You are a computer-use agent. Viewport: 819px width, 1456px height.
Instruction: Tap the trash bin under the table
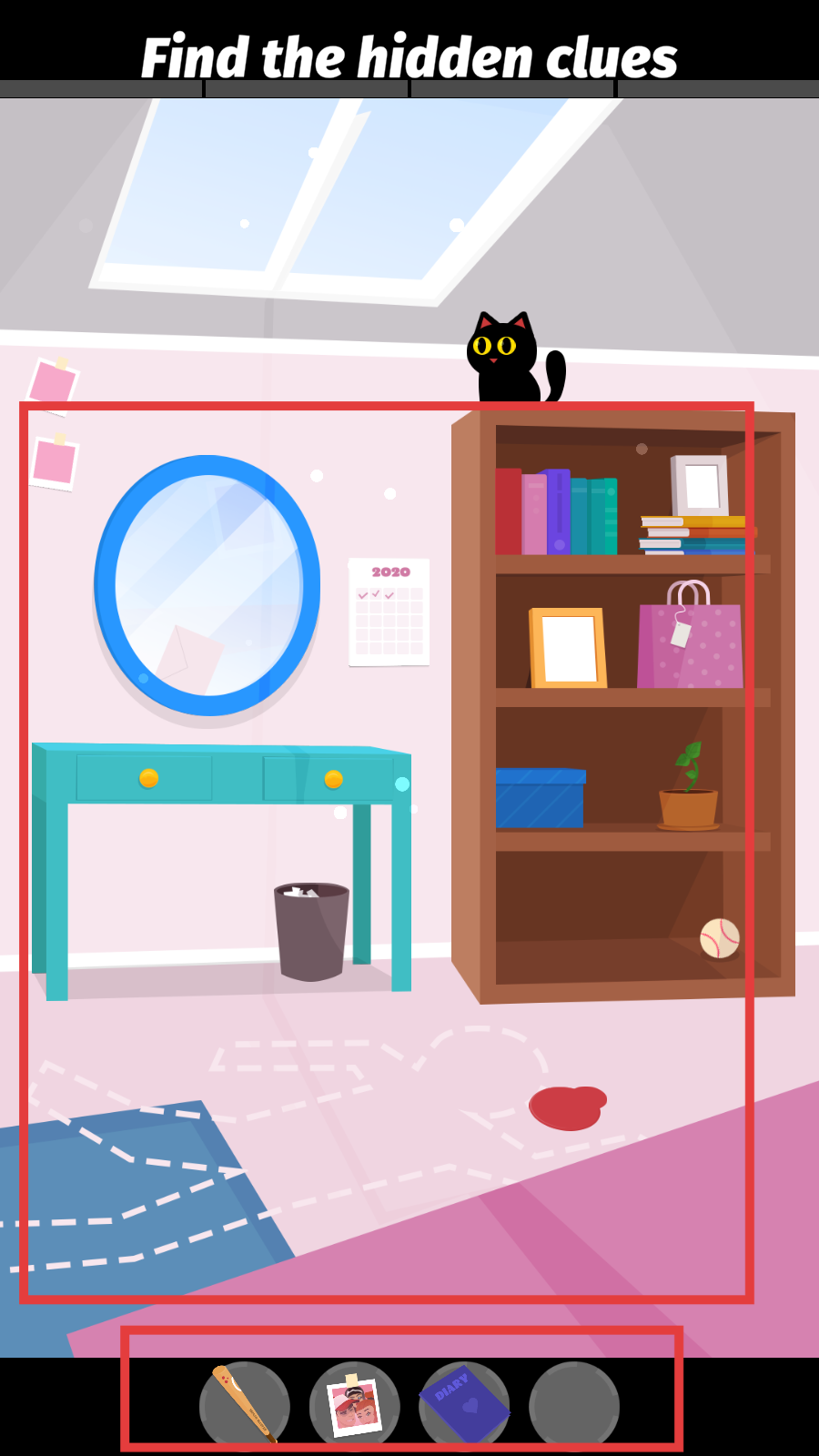[x=311, y=933]
